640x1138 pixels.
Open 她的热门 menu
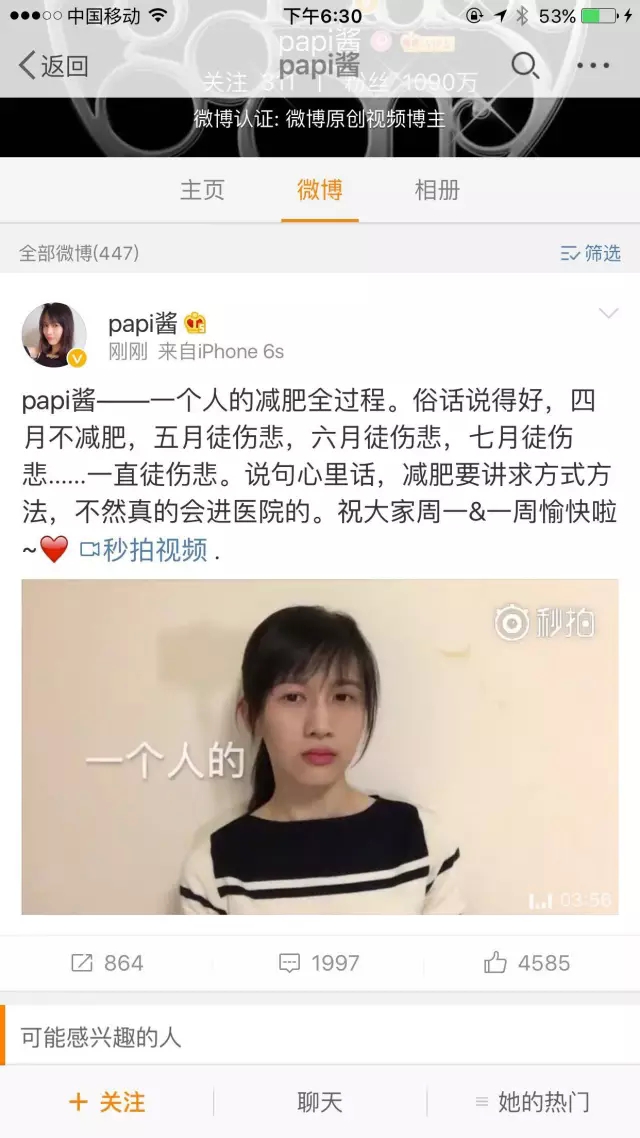click(x=532, y=1102)
